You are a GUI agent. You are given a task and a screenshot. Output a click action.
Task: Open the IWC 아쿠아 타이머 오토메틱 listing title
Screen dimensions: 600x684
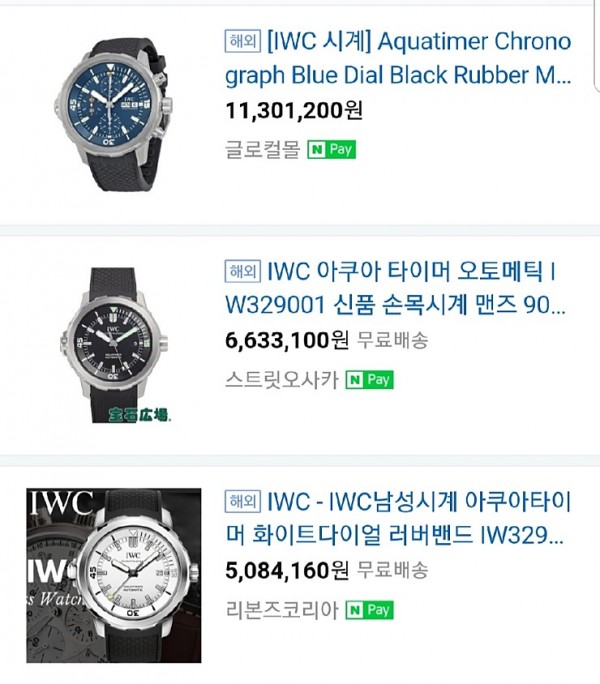(400, 288)
